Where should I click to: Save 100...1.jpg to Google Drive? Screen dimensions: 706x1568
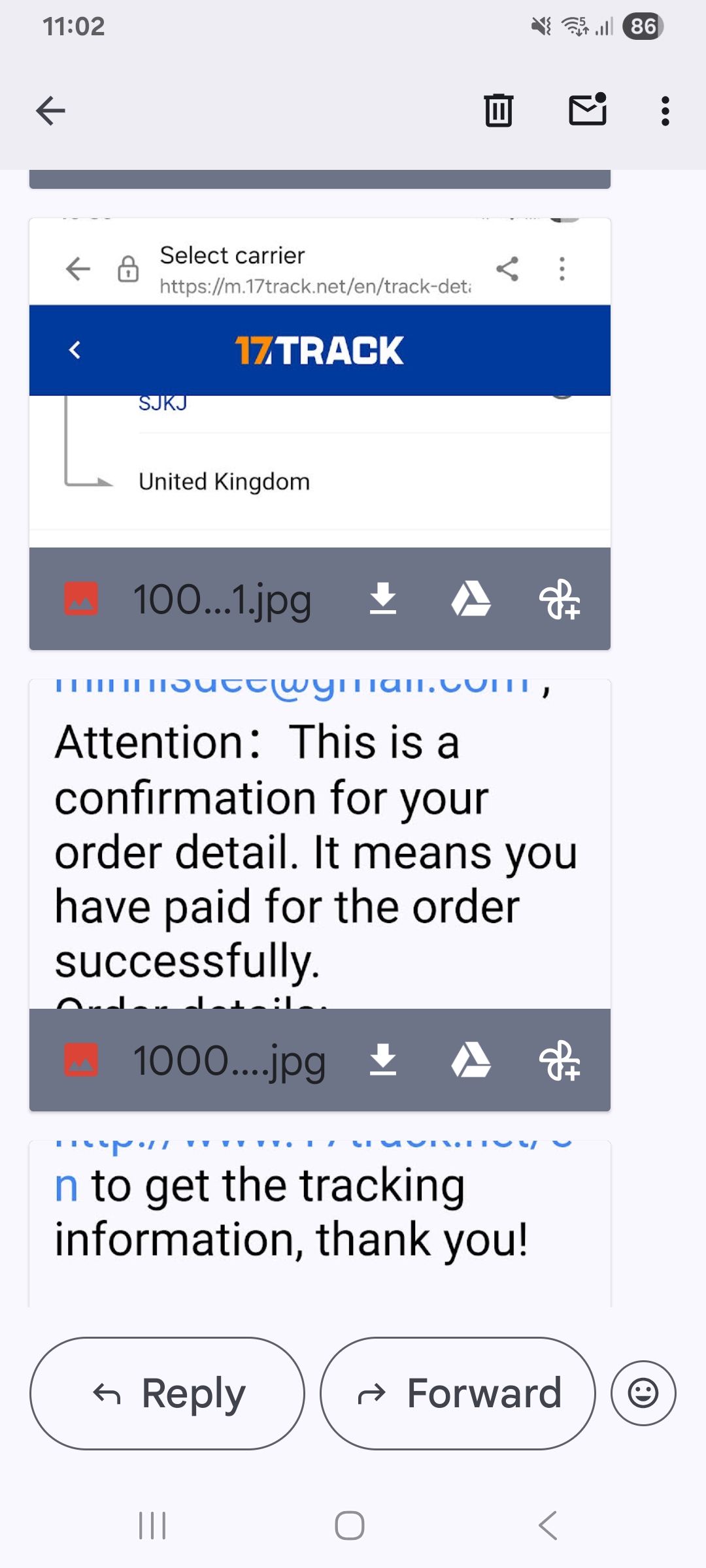(x=471, y=599)
